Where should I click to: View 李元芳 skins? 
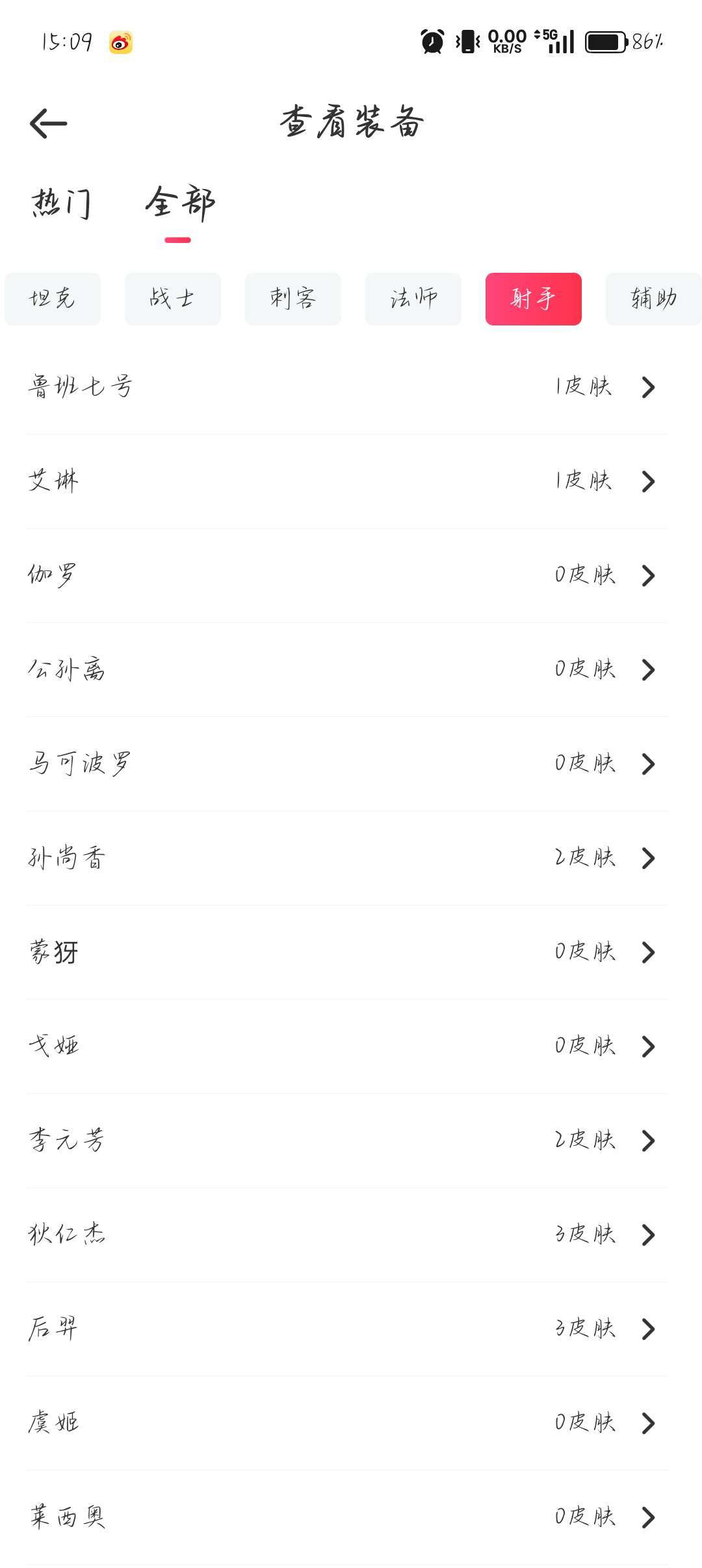coord(347,1141)
